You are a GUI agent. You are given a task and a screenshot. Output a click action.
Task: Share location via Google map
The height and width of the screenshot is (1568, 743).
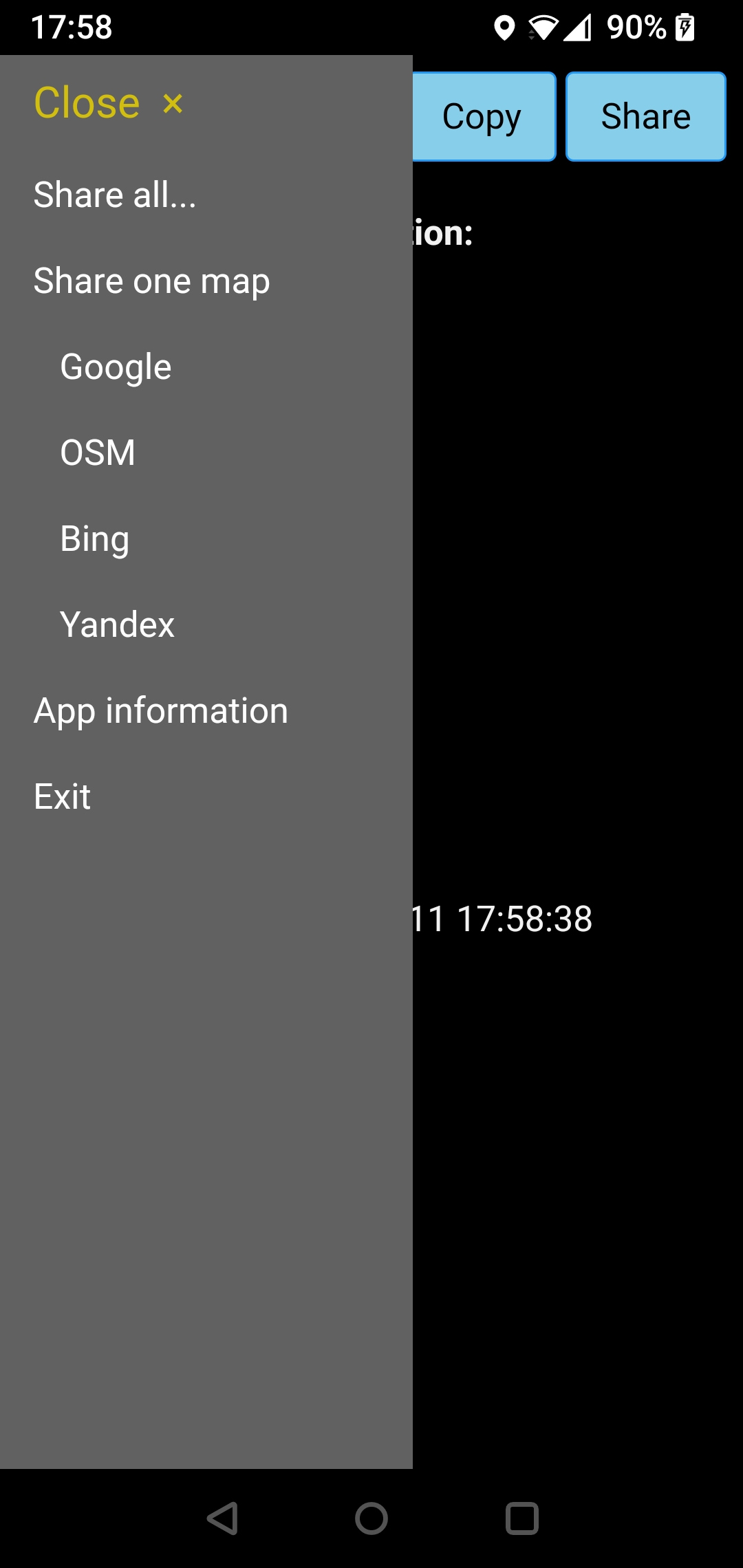116,367
